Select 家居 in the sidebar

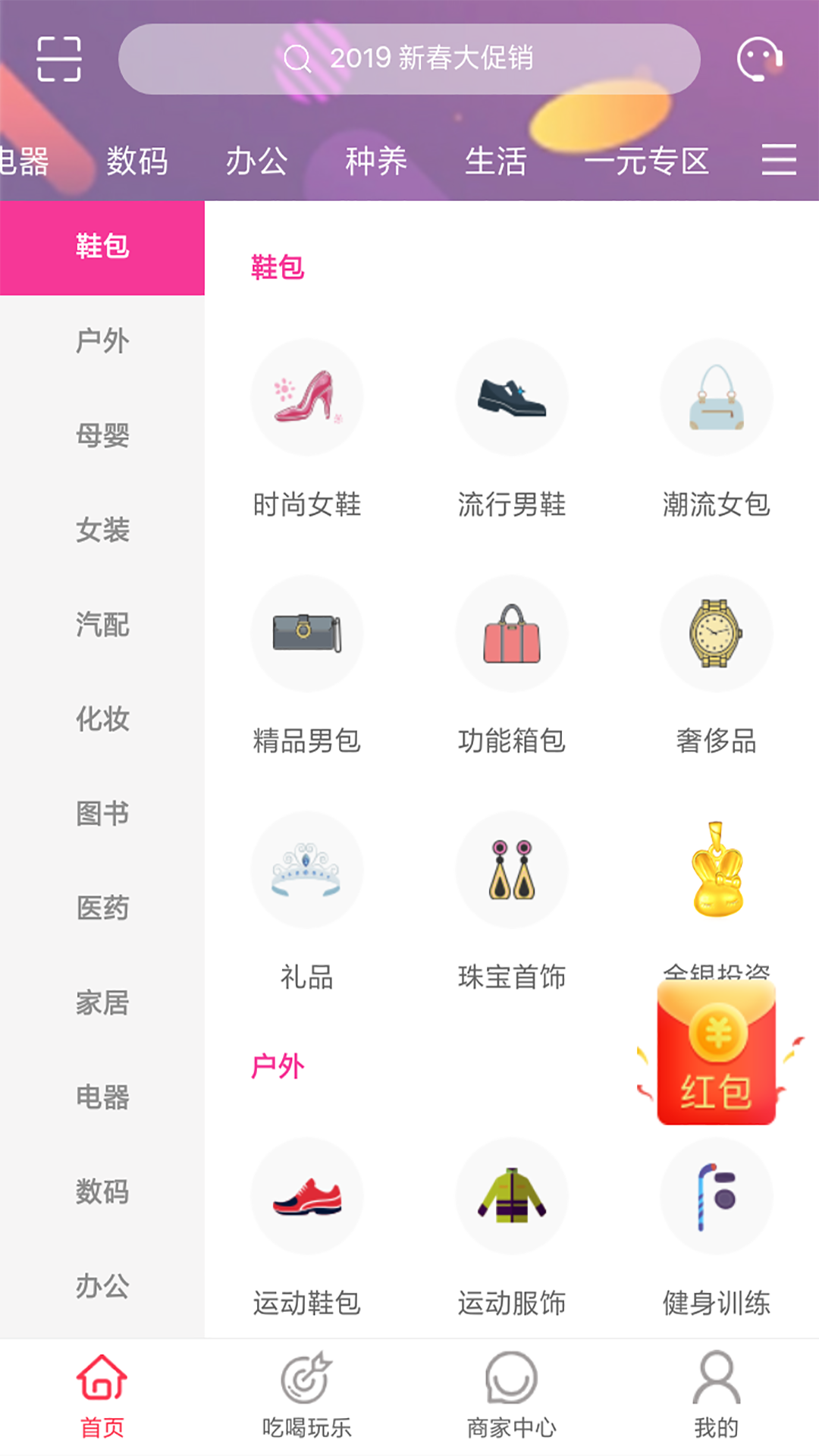coord(102,1003)
